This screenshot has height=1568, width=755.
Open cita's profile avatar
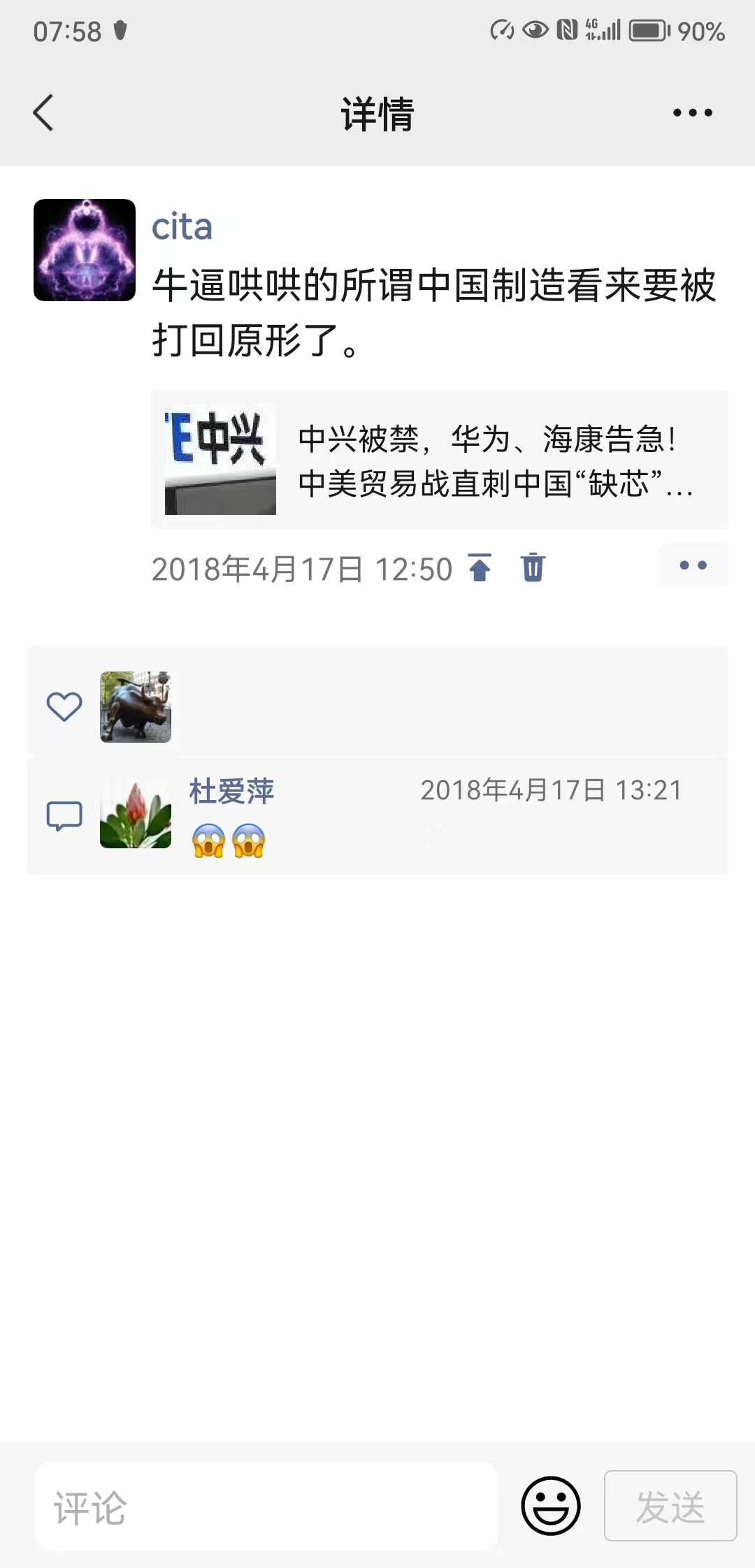(85, 250)
